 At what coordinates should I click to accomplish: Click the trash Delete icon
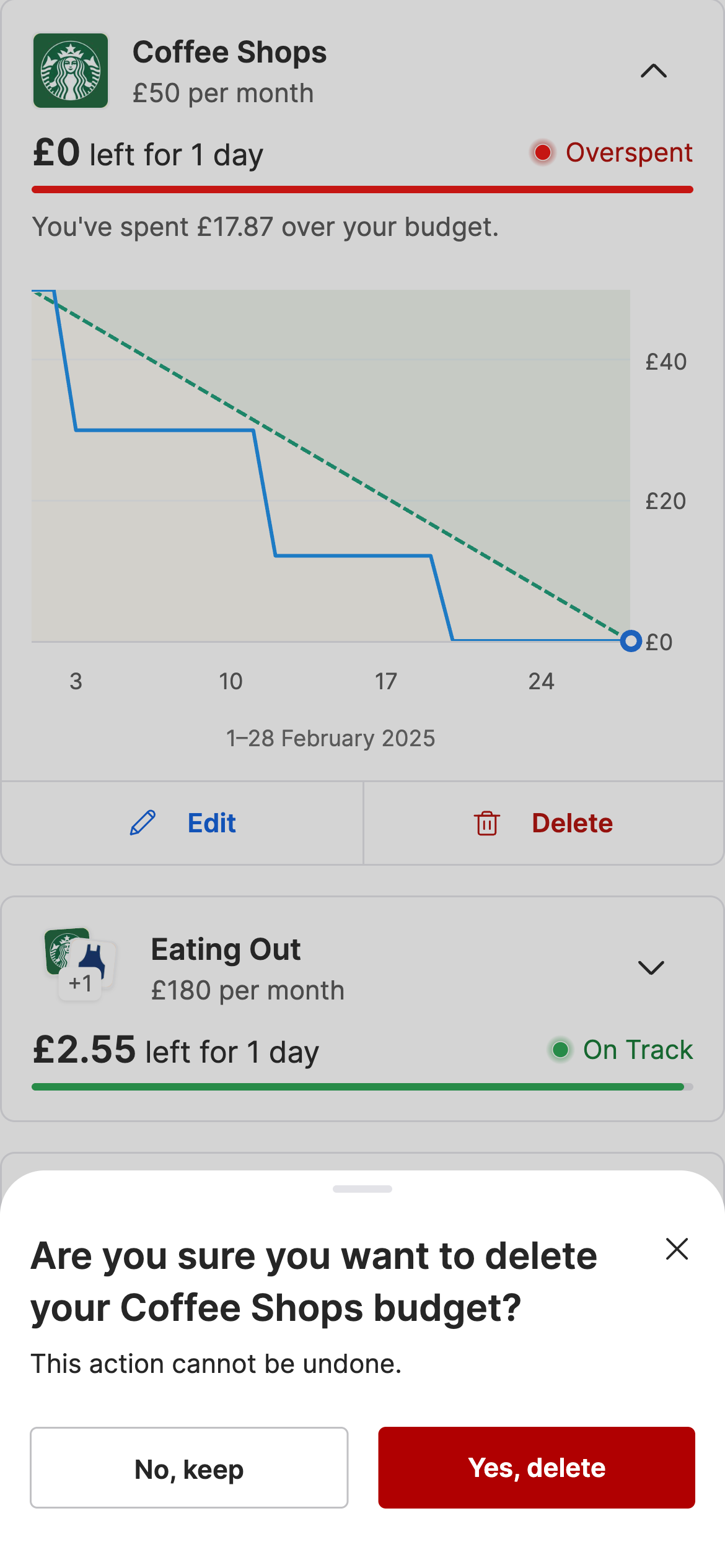tap(487, 822)
